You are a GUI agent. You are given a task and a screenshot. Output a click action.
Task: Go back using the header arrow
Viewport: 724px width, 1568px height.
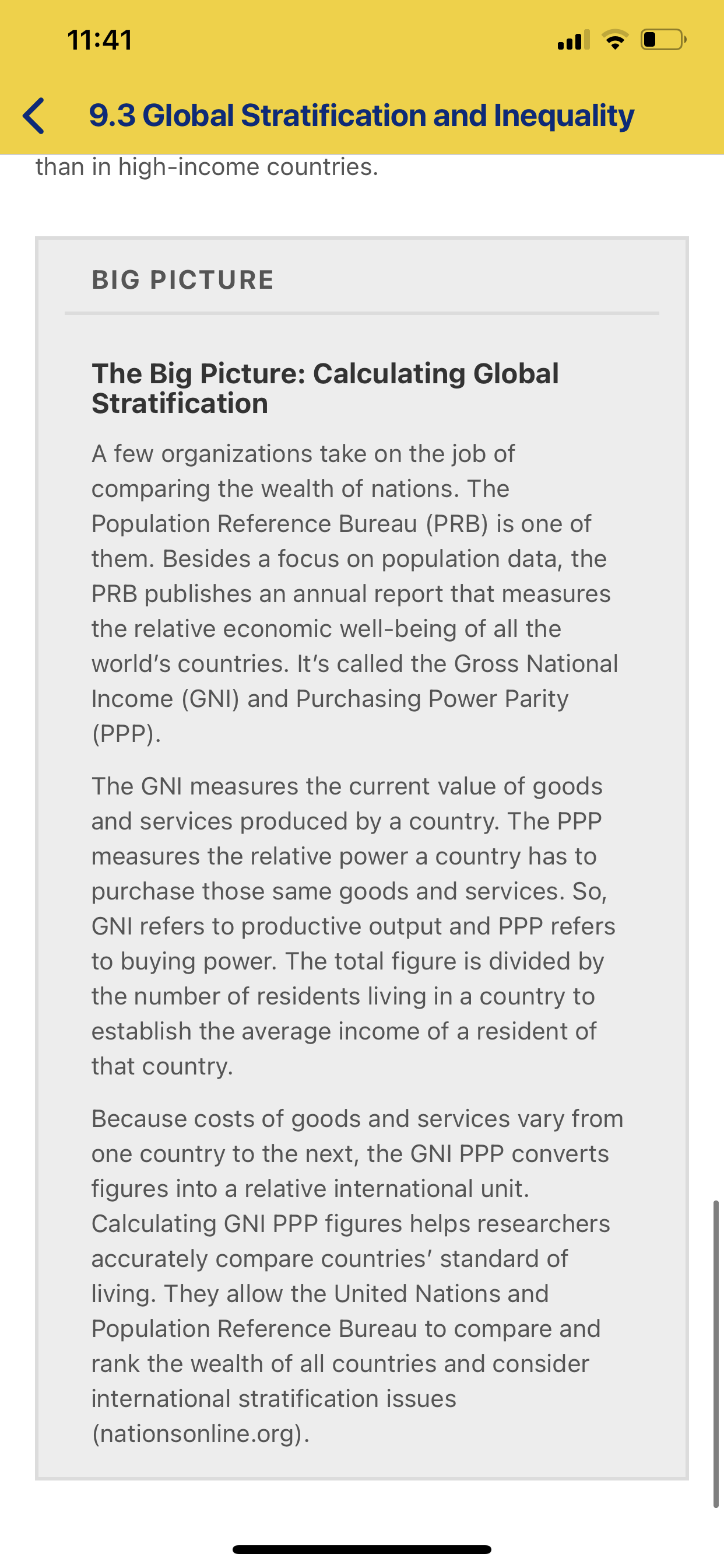coord(33,116)
